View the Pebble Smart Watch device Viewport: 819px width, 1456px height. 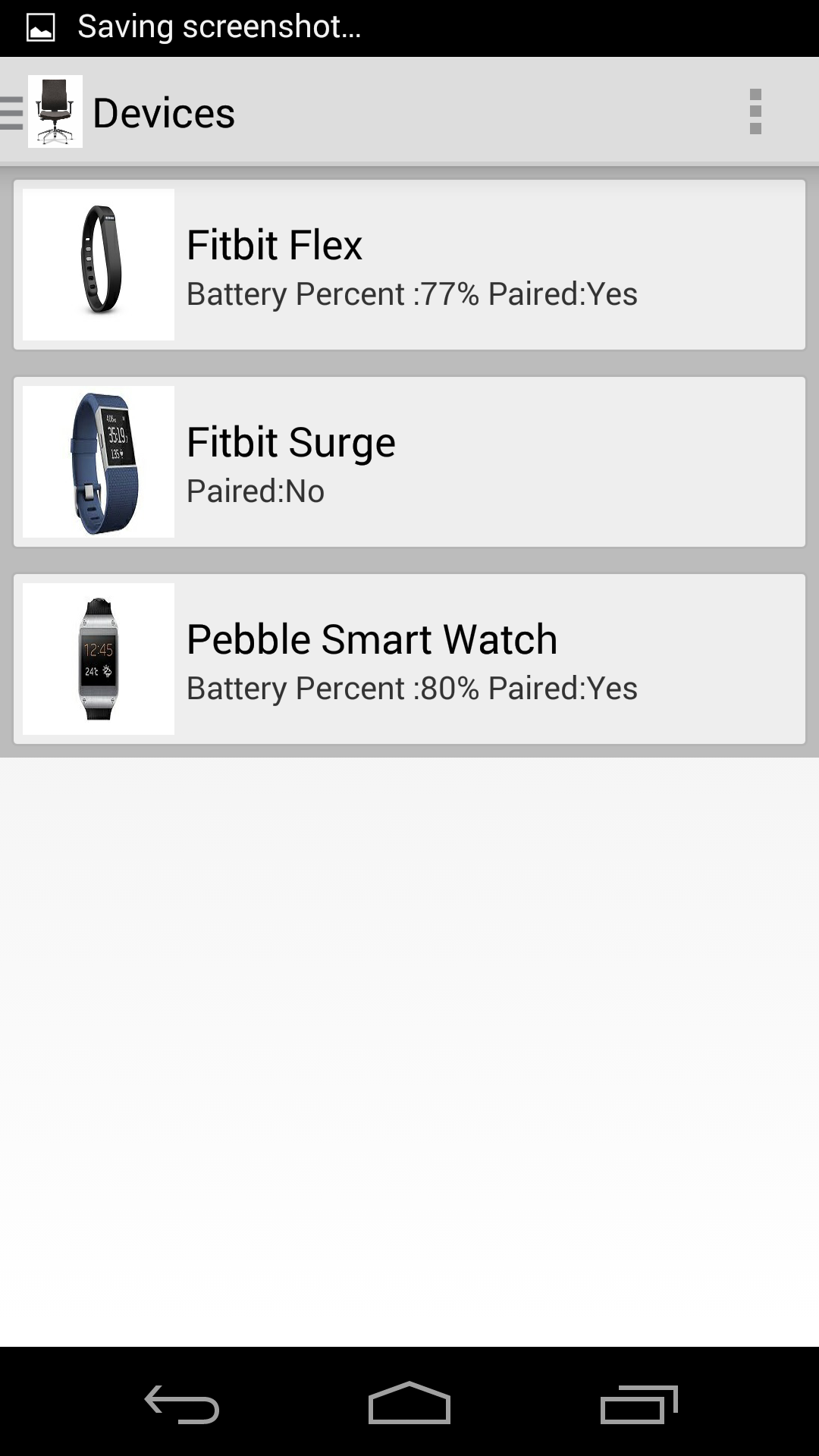coord(409,659)
